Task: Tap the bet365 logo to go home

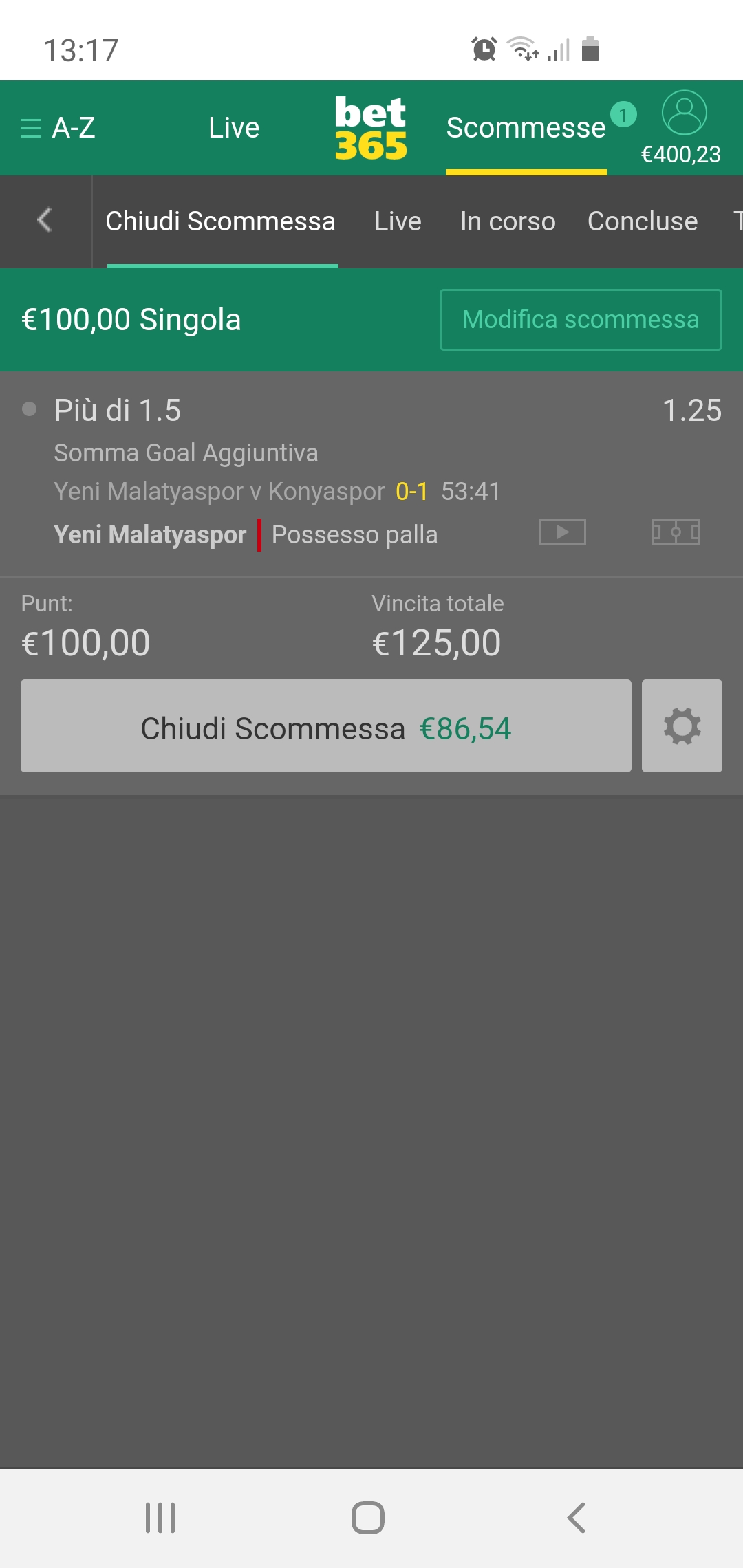Action: [x=371, y=129]
